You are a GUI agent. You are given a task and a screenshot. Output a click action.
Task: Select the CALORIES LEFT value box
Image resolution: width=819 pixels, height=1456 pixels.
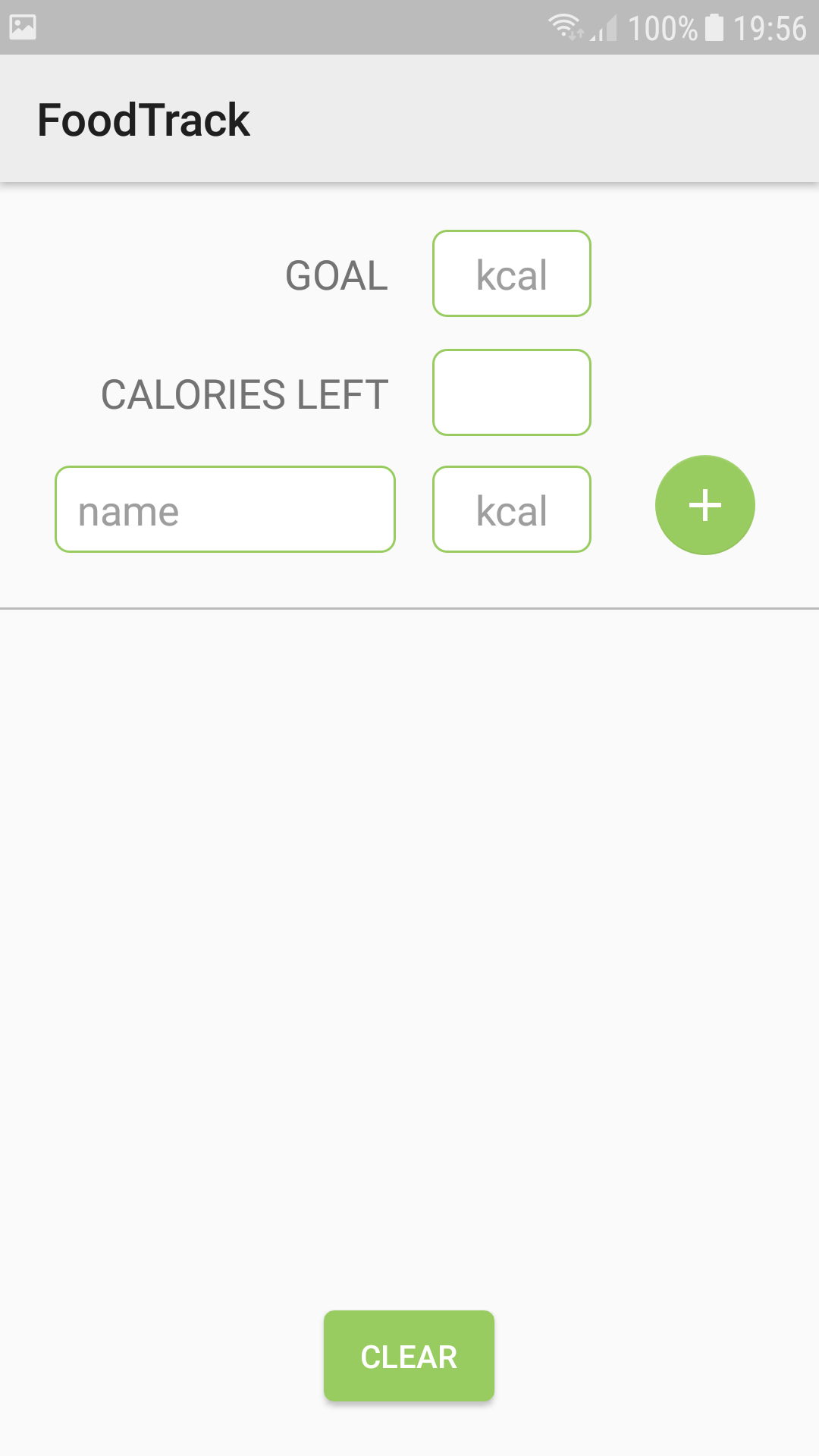[511, 392]
